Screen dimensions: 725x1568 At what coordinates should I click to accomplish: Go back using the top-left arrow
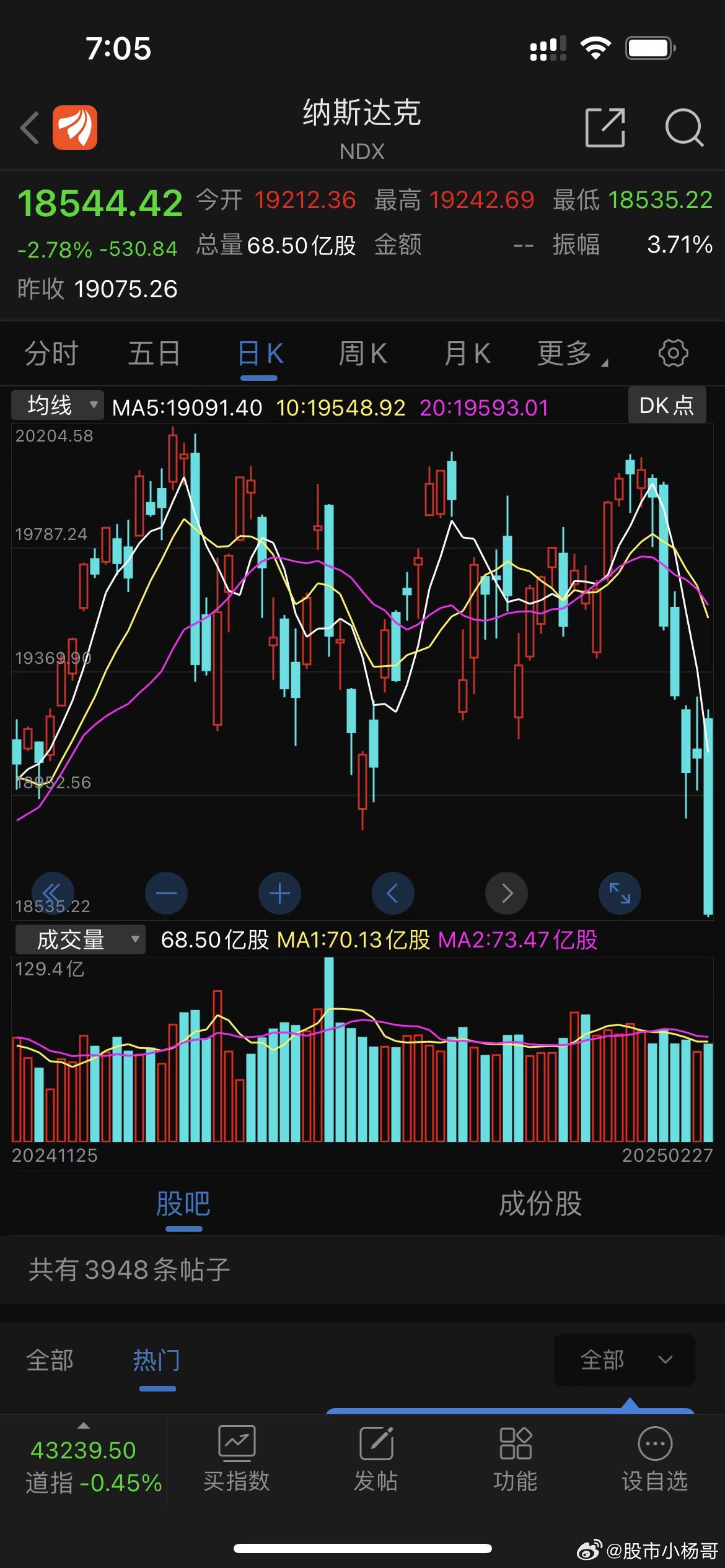[x=30, y=128]
